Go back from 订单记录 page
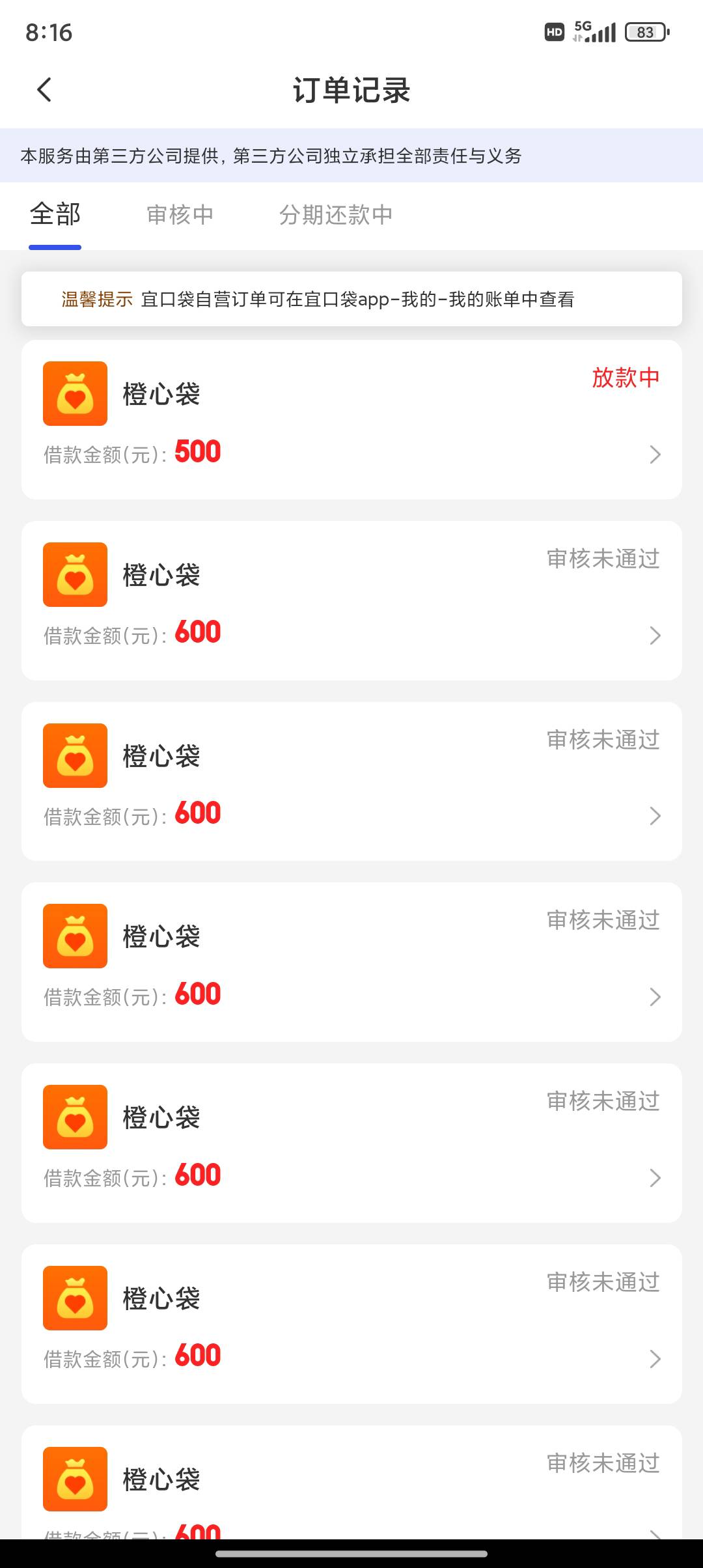The height and width of the screenshot is (1568, 703). point(44,90)
